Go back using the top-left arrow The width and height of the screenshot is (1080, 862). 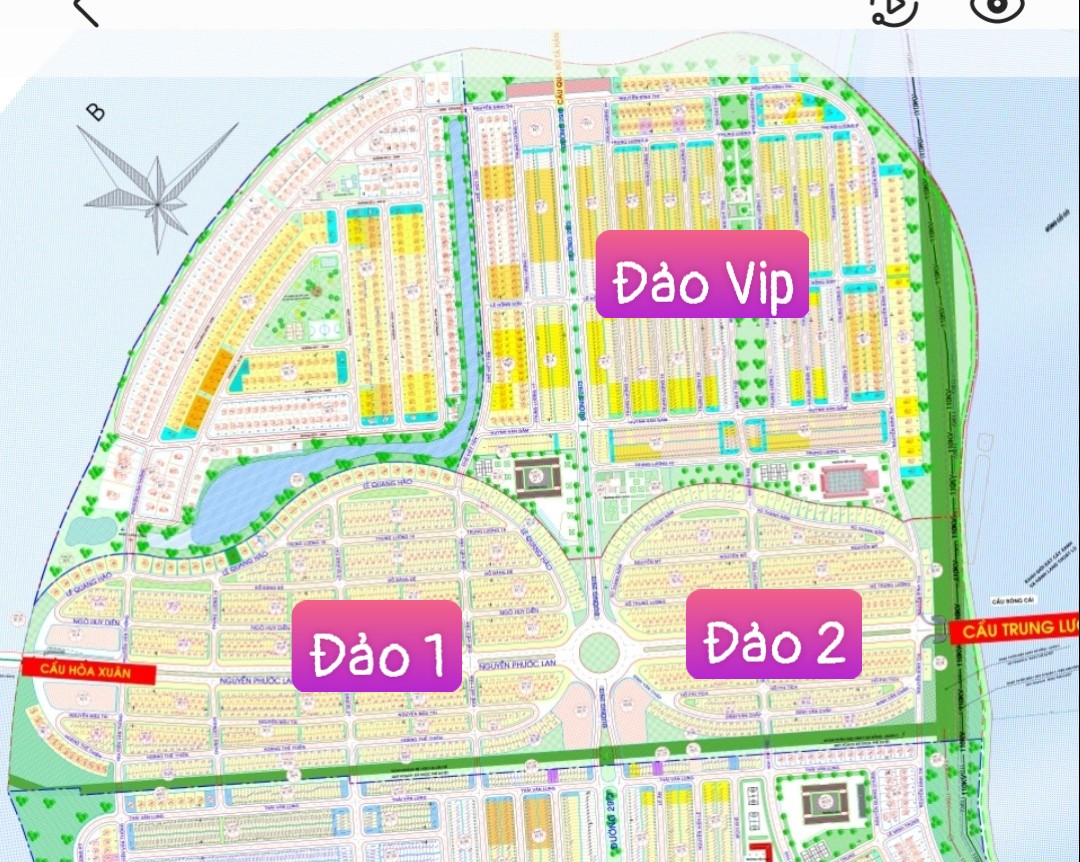click(86, 10)
